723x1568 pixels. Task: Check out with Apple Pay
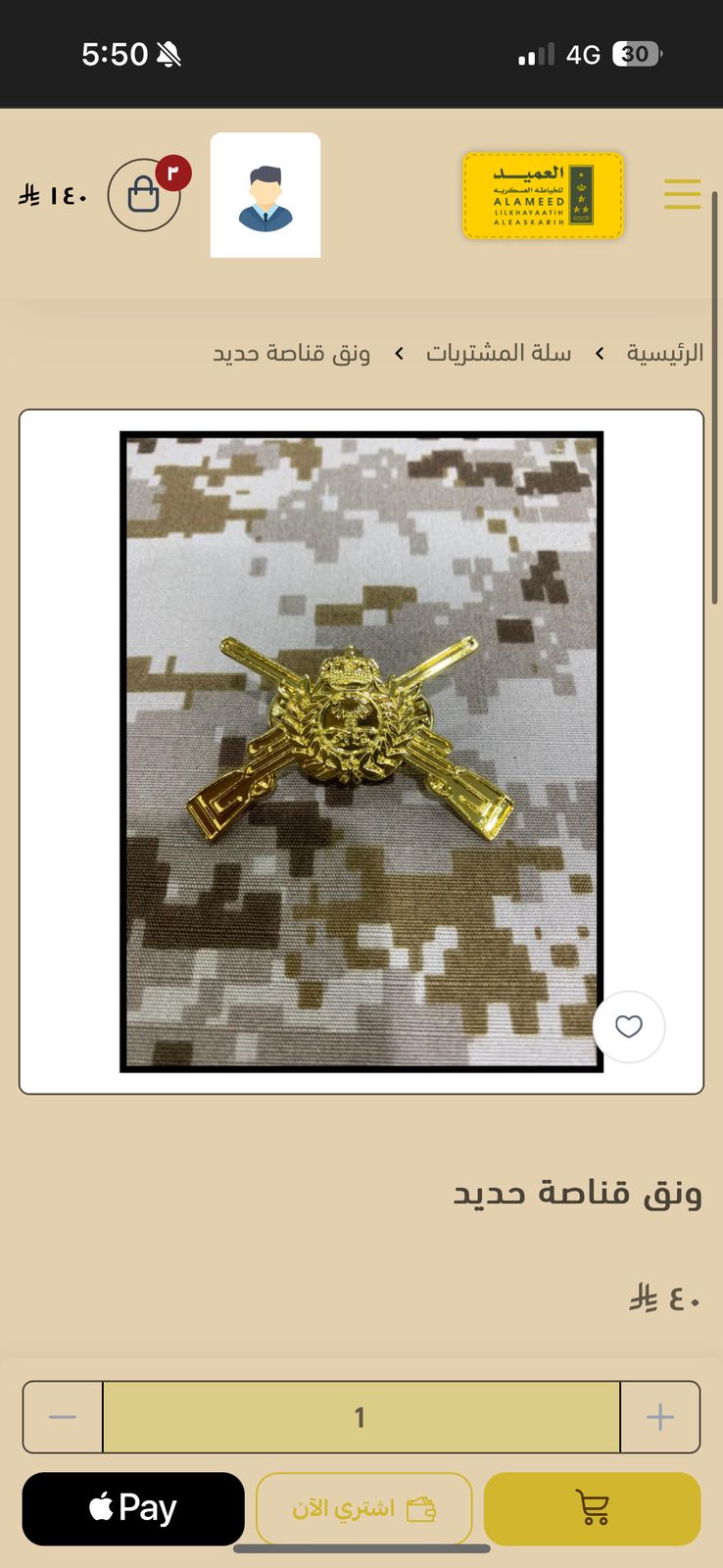pyautogui.click(x=133, y=1508)
